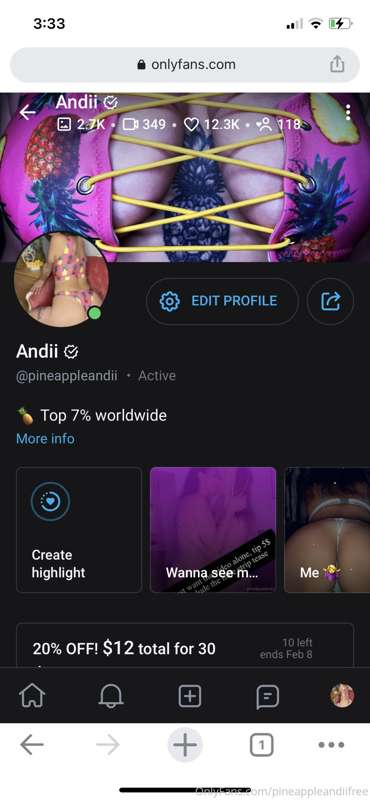This screenshot has height=800, width=370.
Task: Open a new browser tab
Action: point(185,745)
